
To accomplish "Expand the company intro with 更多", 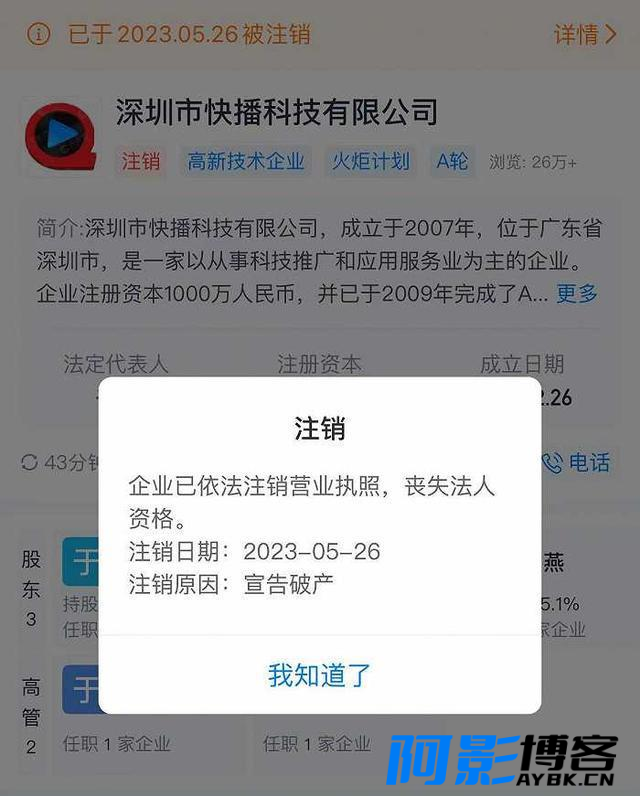I will (577, 293).
